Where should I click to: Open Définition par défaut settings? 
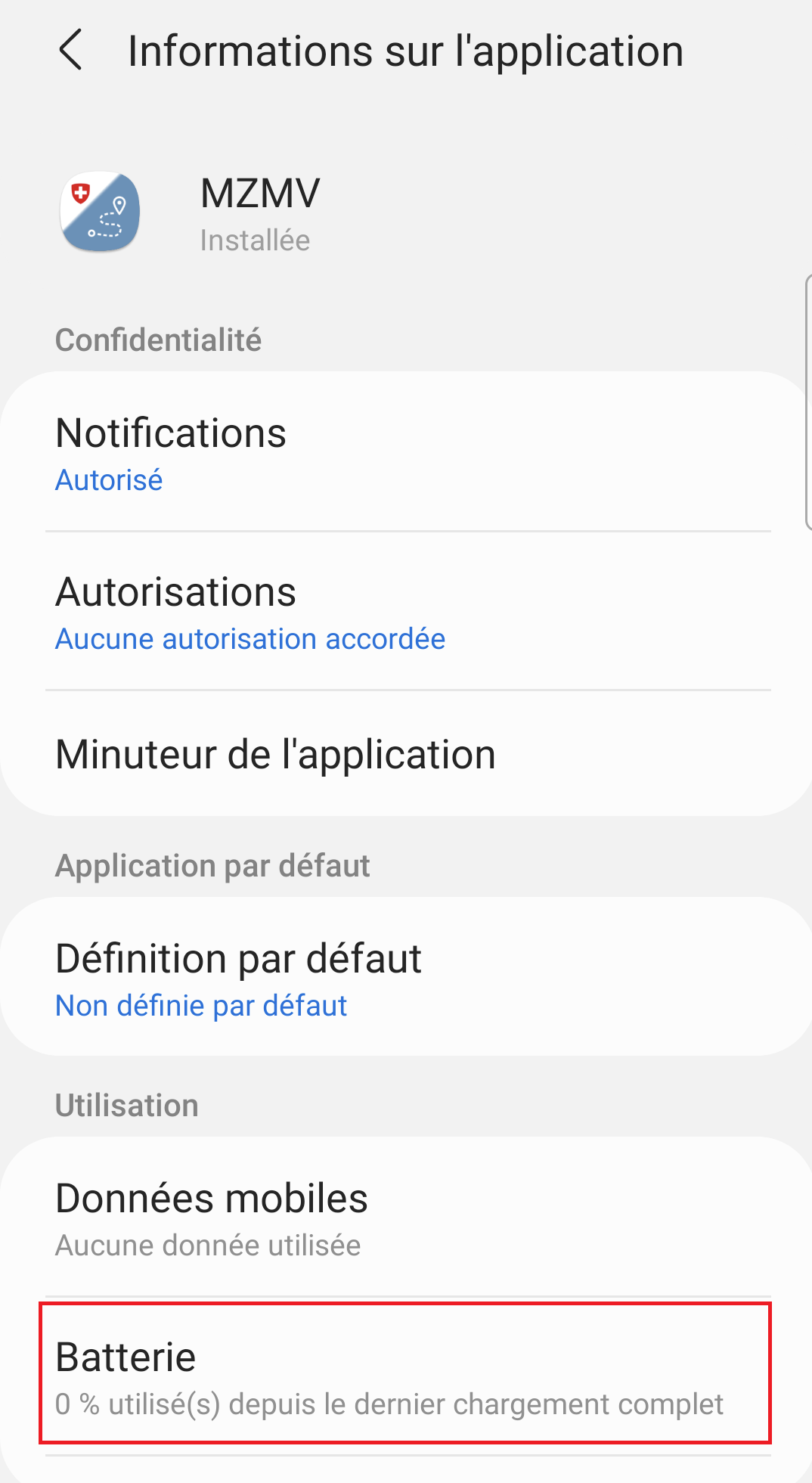click(x=406, y=976)
